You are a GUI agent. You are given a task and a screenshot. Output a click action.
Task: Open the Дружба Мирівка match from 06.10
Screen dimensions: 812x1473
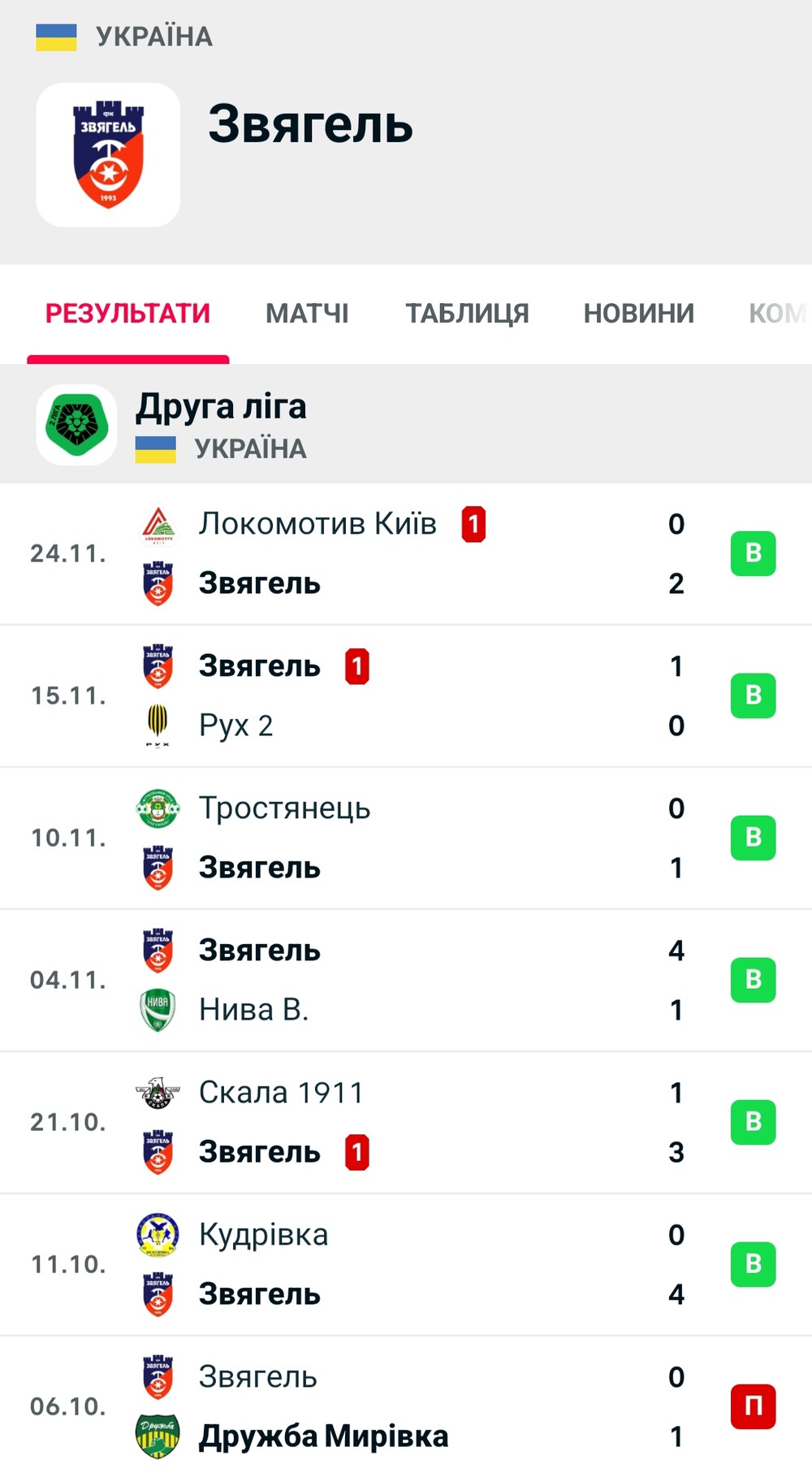pos(406,1406)
